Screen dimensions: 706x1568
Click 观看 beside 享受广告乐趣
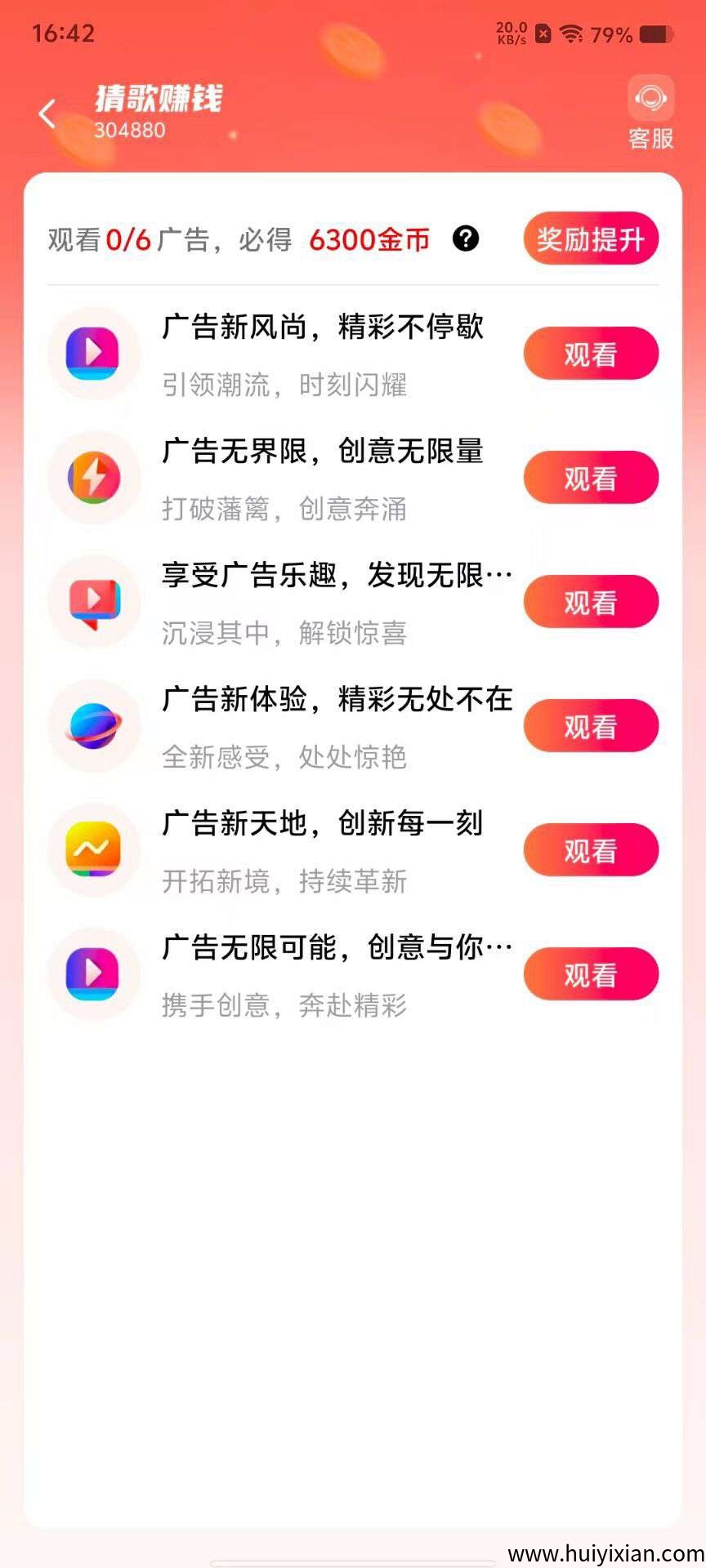[590, 601]
